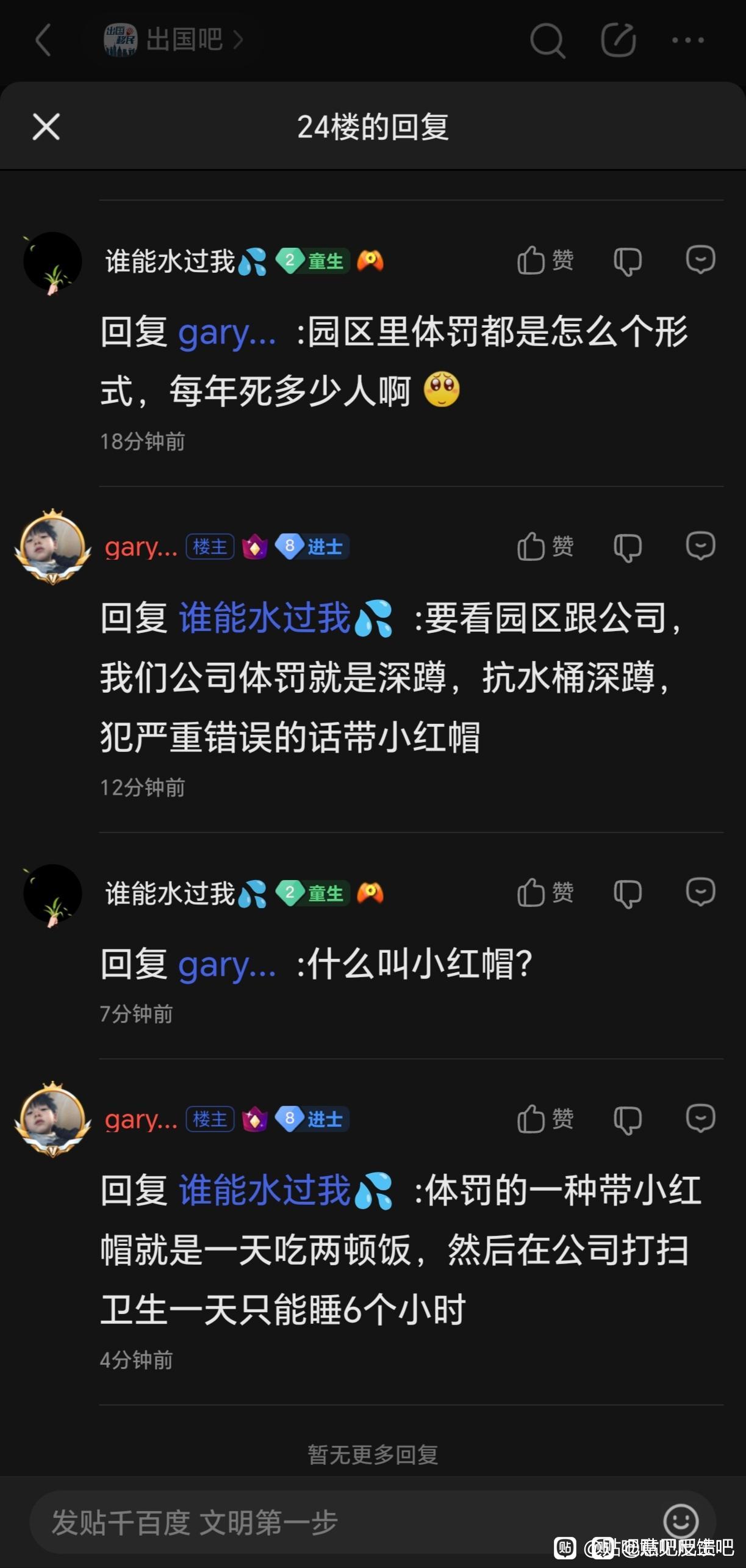Dislike gary's reply about 一天吃两顿饭
746x1568 pixels.
[627, 1119]
